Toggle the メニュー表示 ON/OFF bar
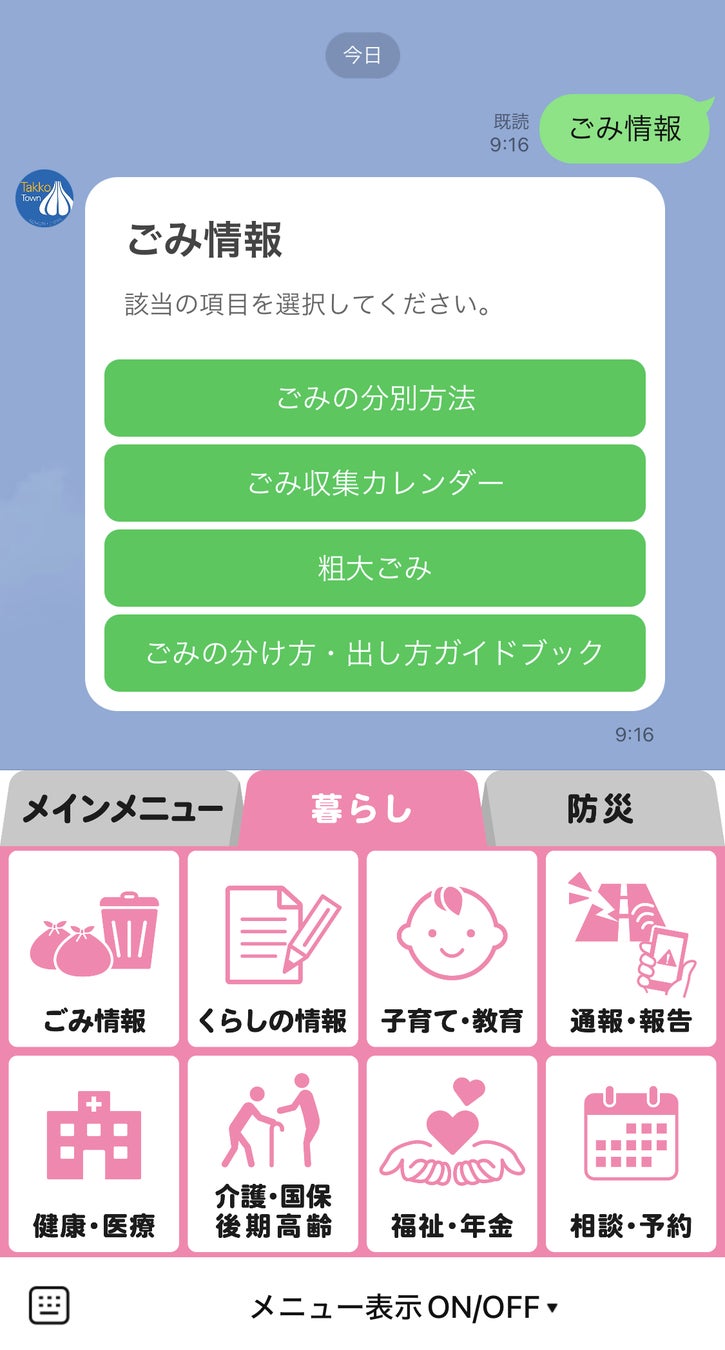 tap(402, 1306)
